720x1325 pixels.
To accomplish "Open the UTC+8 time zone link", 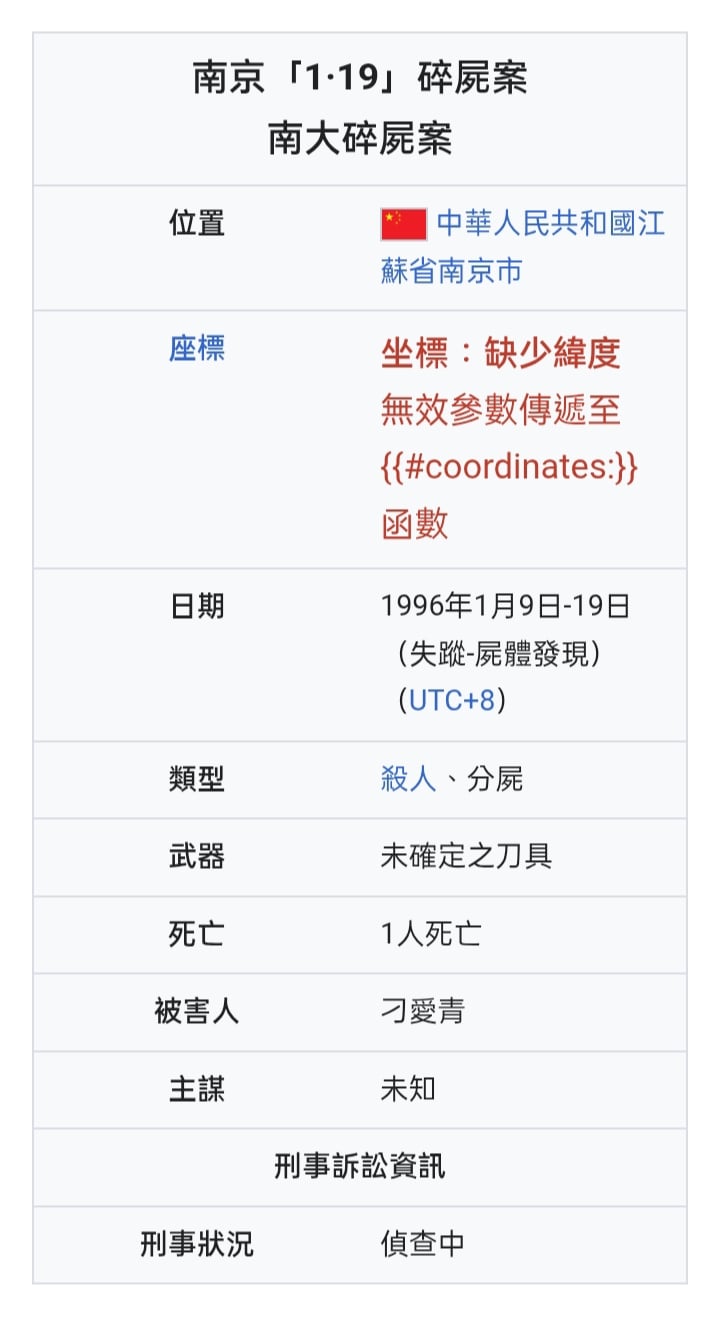I will 452,700.
